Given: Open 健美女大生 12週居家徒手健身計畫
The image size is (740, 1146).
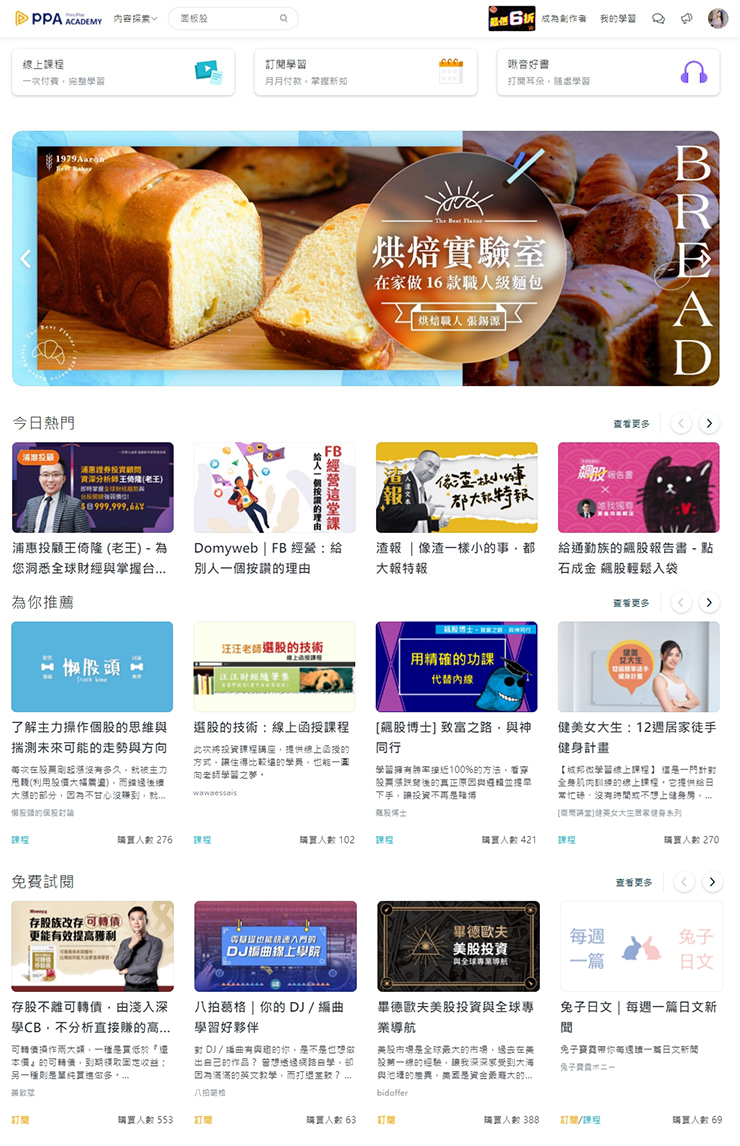Looking at the screenshot, I should coord(638,667).
